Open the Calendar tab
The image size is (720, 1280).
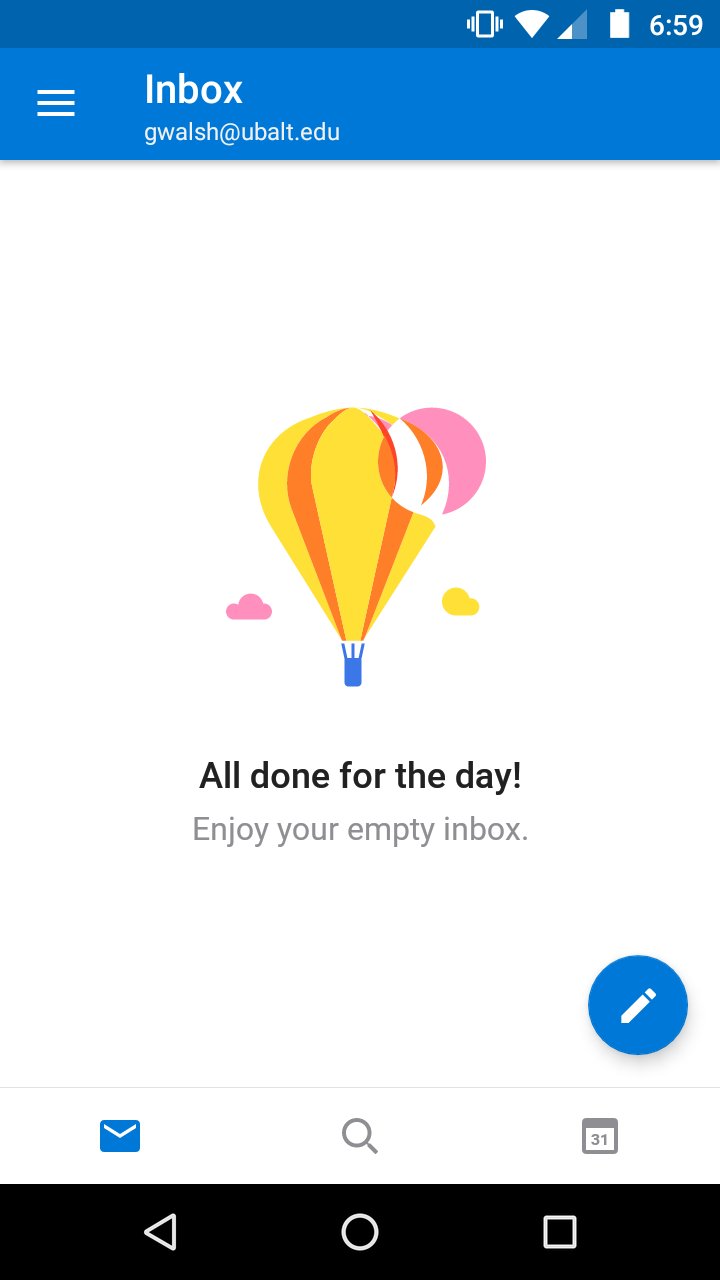pos(600,1136)
